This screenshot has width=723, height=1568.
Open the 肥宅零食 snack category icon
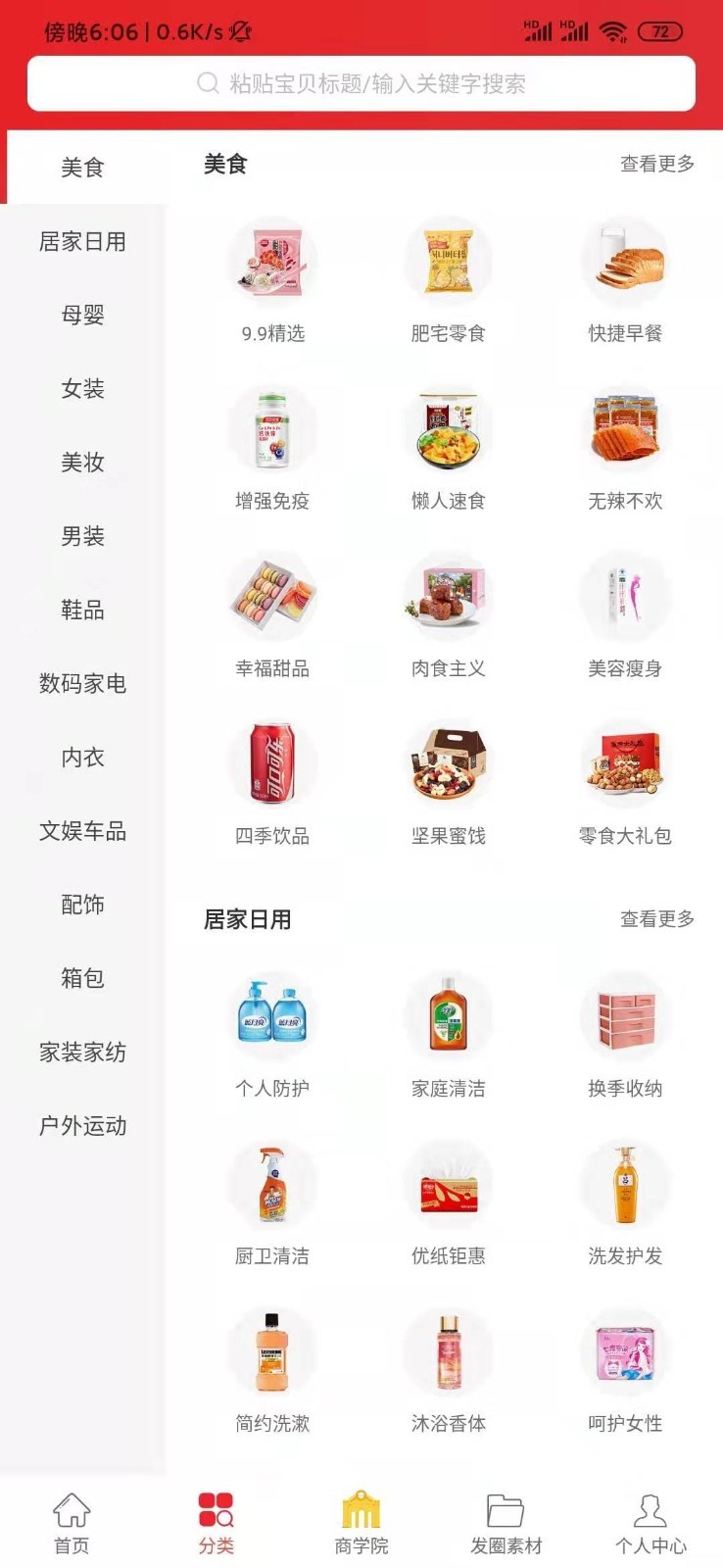pos(449,260)
